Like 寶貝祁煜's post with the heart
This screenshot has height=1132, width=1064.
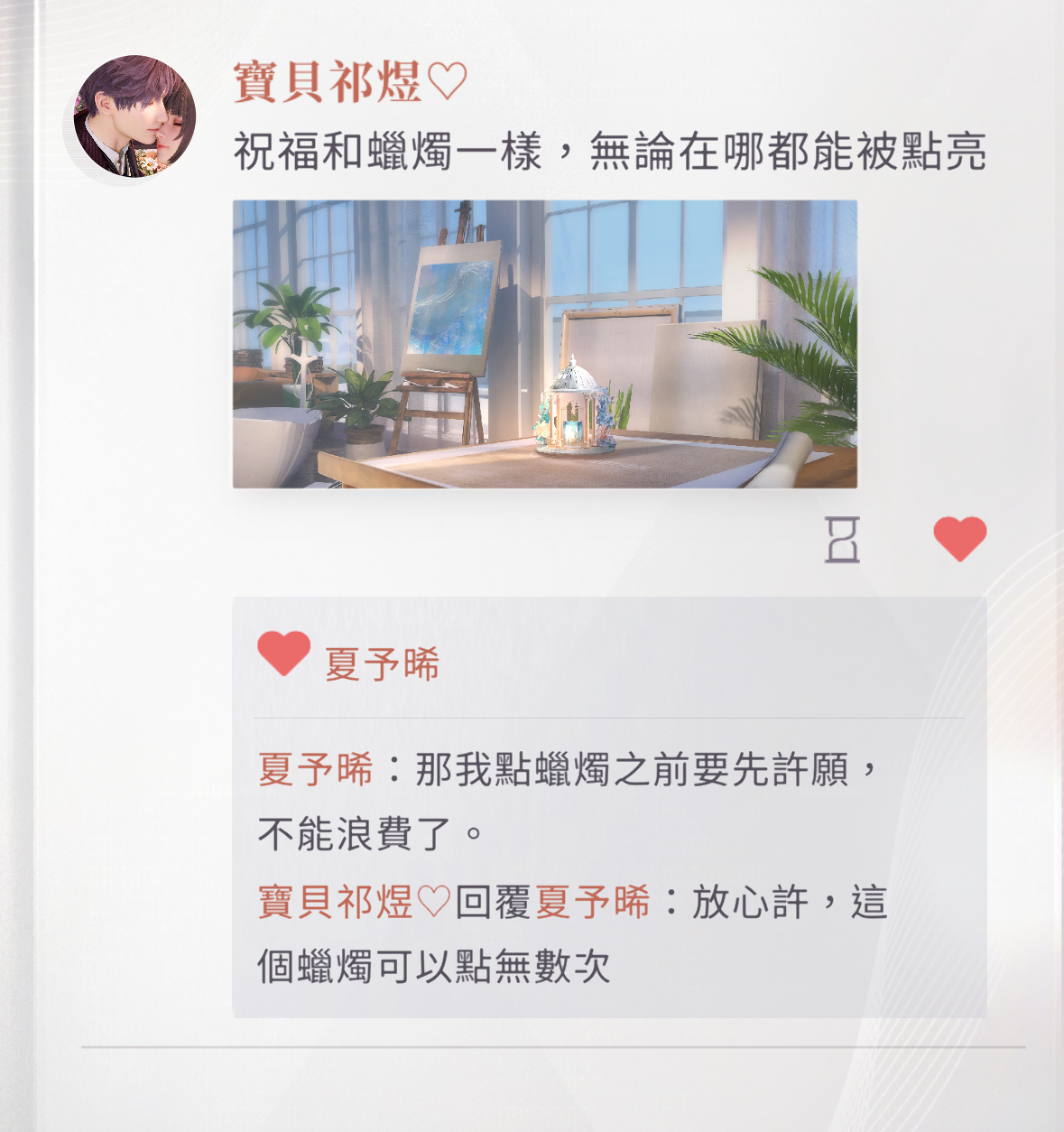click(959, 539)
